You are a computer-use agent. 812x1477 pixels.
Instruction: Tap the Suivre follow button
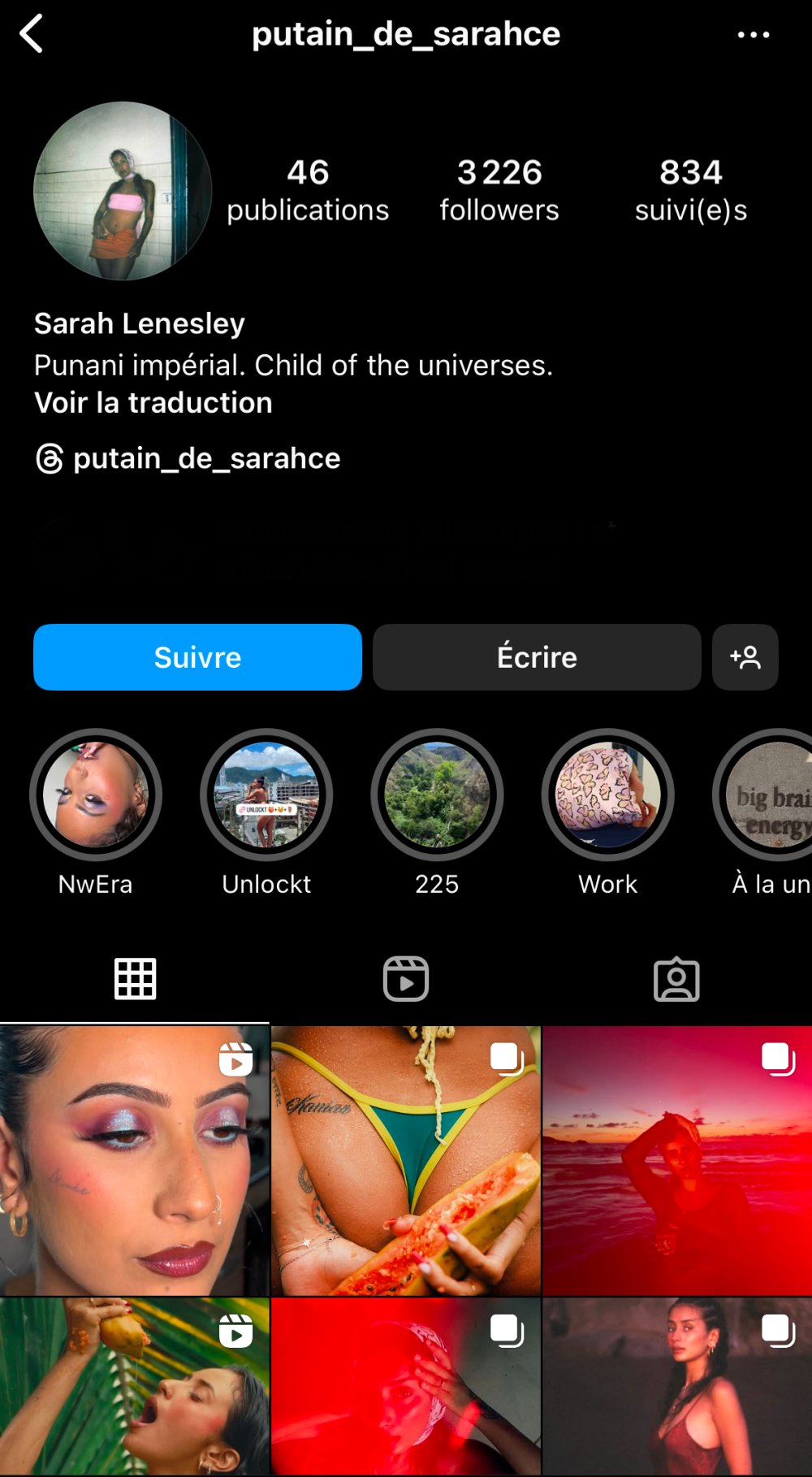coord(197,657)
